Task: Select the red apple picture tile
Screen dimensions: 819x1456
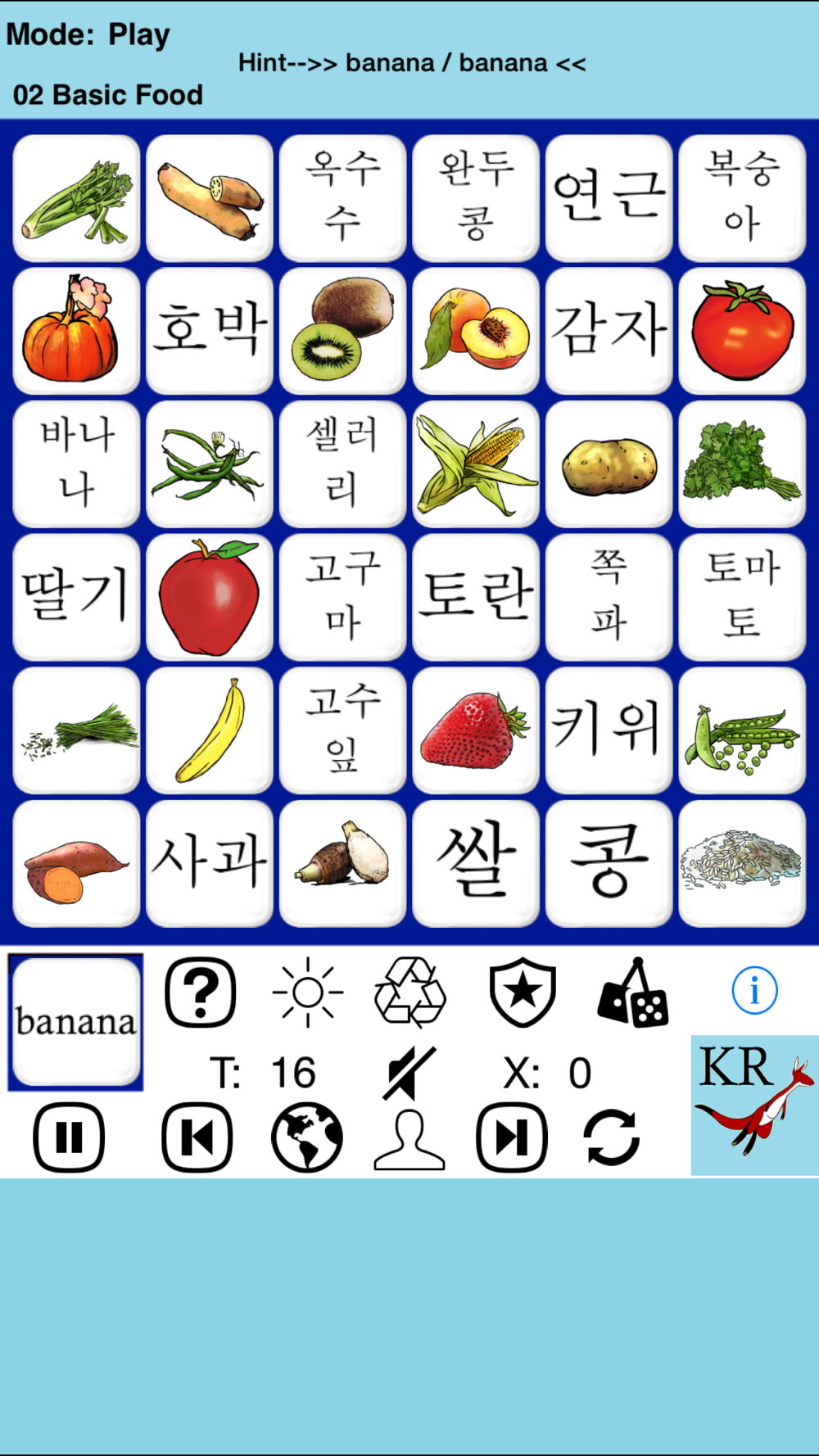Action: click(x=210, y=597)
